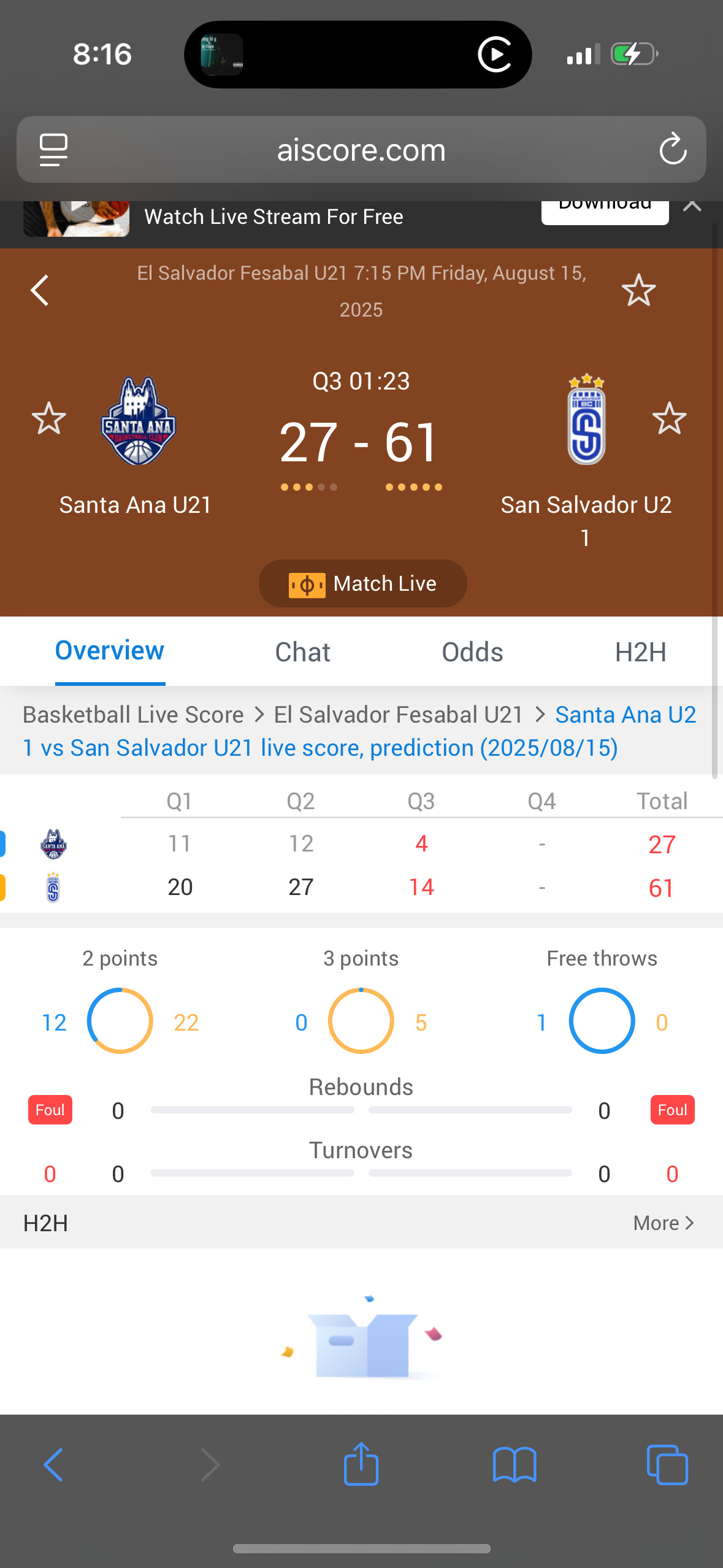Tap the aiscore.com address bar
The height and width of the screenshot is (1568, 723).
point(361,150)
